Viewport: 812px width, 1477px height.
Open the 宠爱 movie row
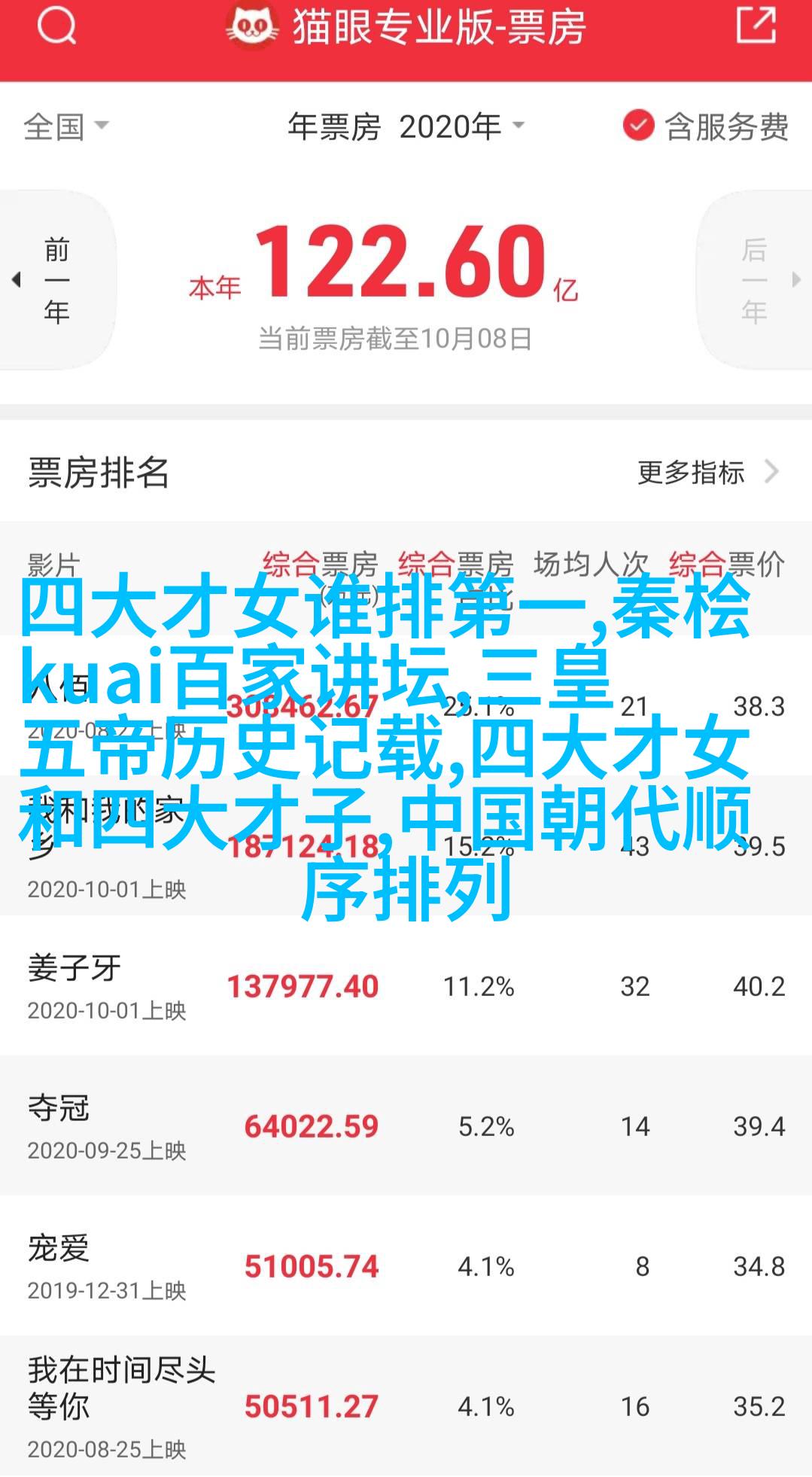(406, 1265)
